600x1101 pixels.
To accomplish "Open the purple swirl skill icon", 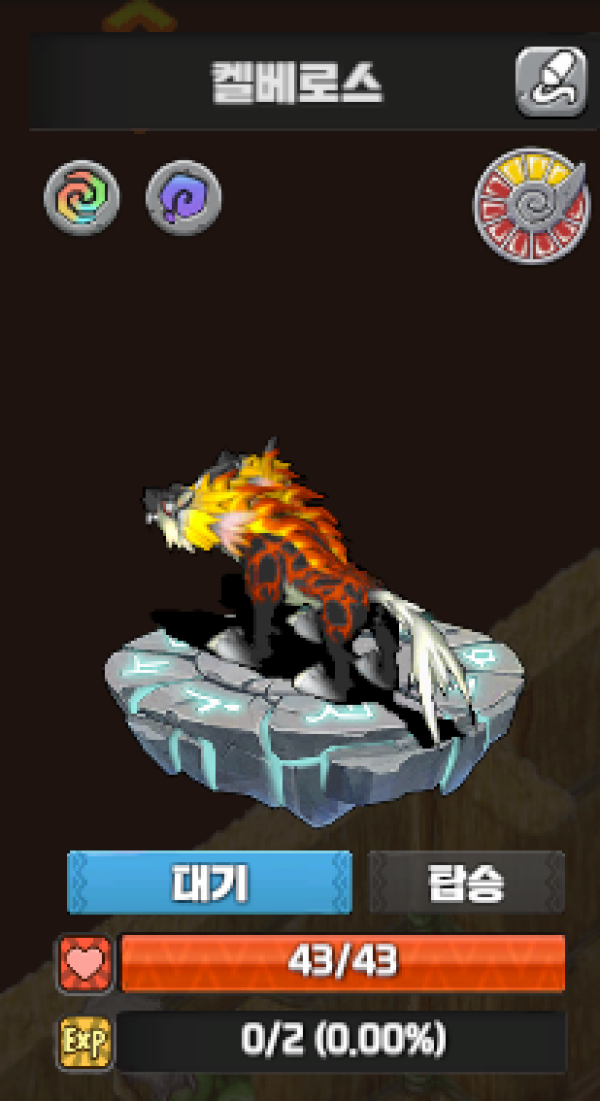I will point(184,198).
